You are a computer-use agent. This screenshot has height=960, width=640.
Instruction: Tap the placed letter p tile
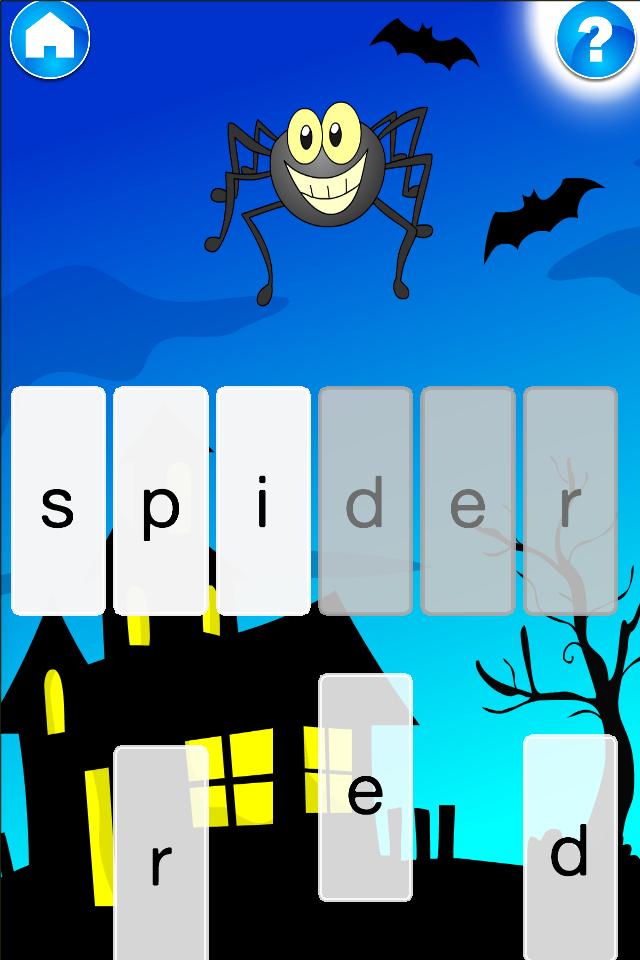pyautogui.click(x=160, y=501)
